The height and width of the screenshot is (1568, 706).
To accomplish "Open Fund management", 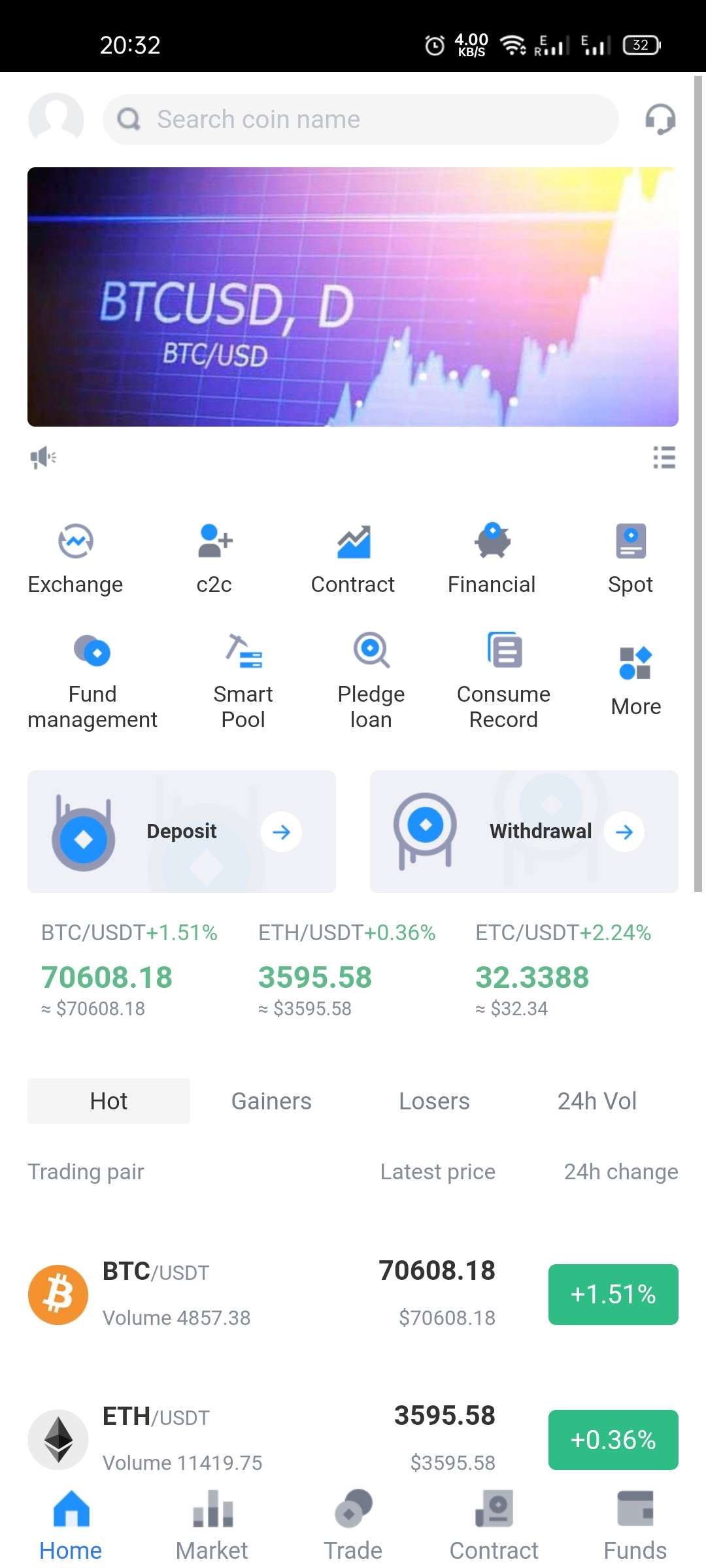I will (x=92, y=679).
